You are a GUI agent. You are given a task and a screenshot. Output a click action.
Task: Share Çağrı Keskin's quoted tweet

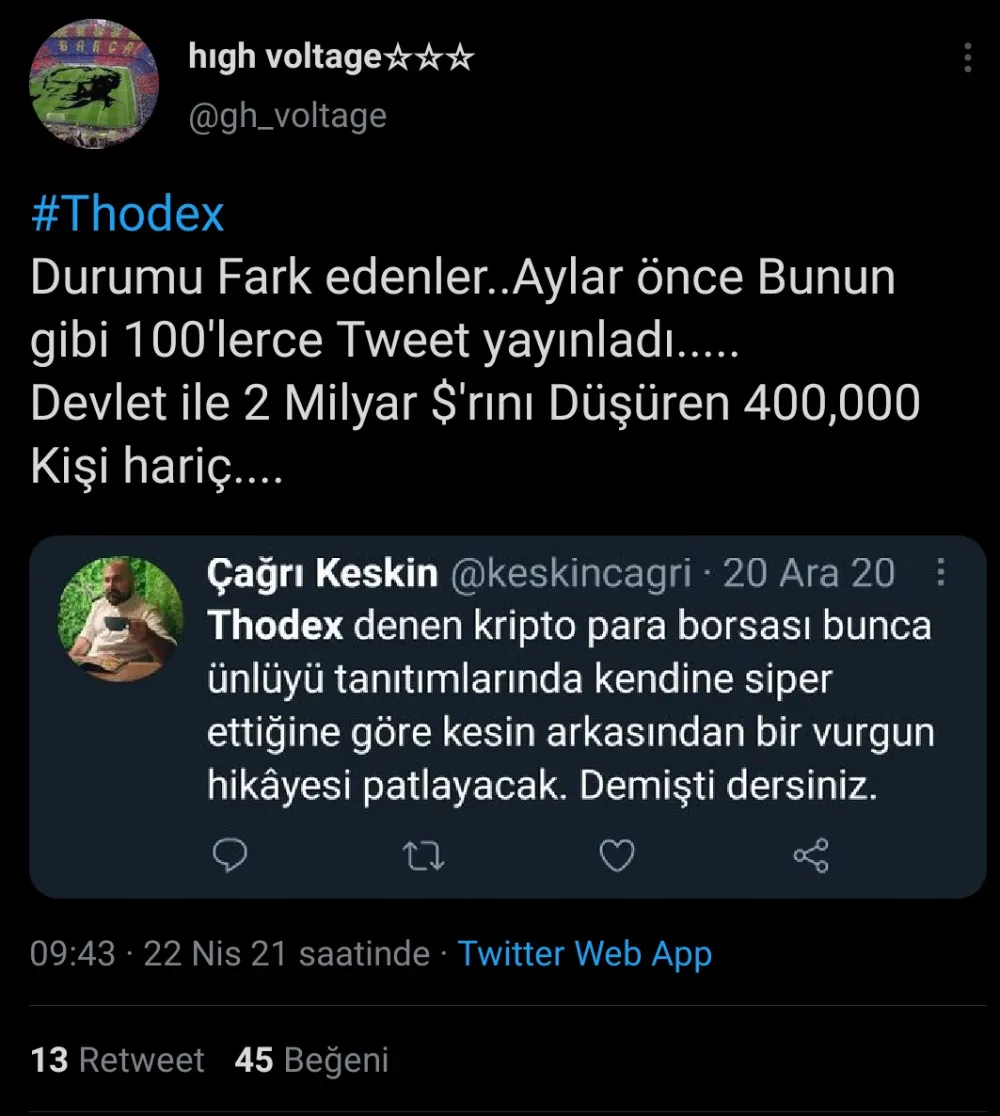pos(810,855)
